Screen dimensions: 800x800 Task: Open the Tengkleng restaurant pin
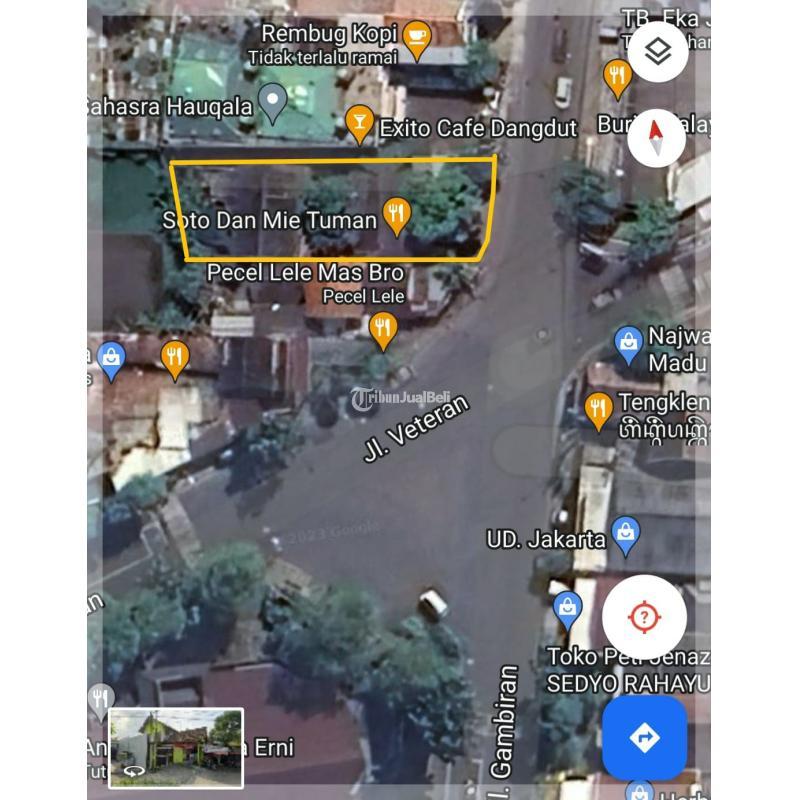tap(598, 408)
